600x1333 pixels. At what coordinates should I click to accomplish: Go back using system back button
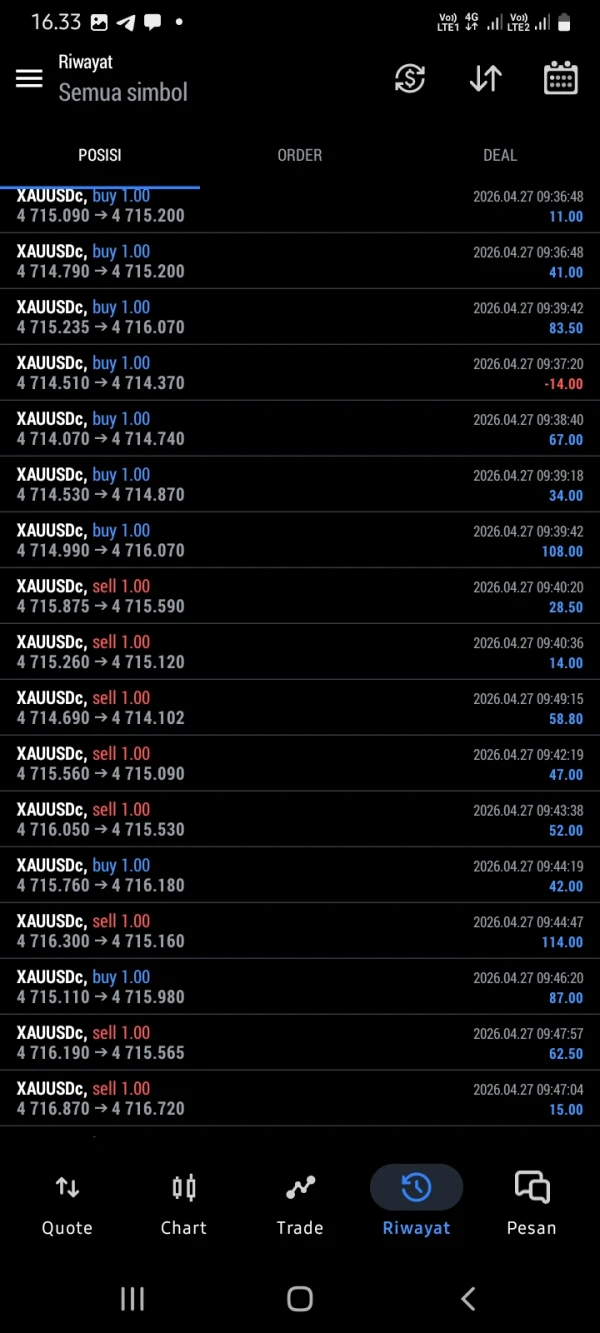click(468, 1298)
